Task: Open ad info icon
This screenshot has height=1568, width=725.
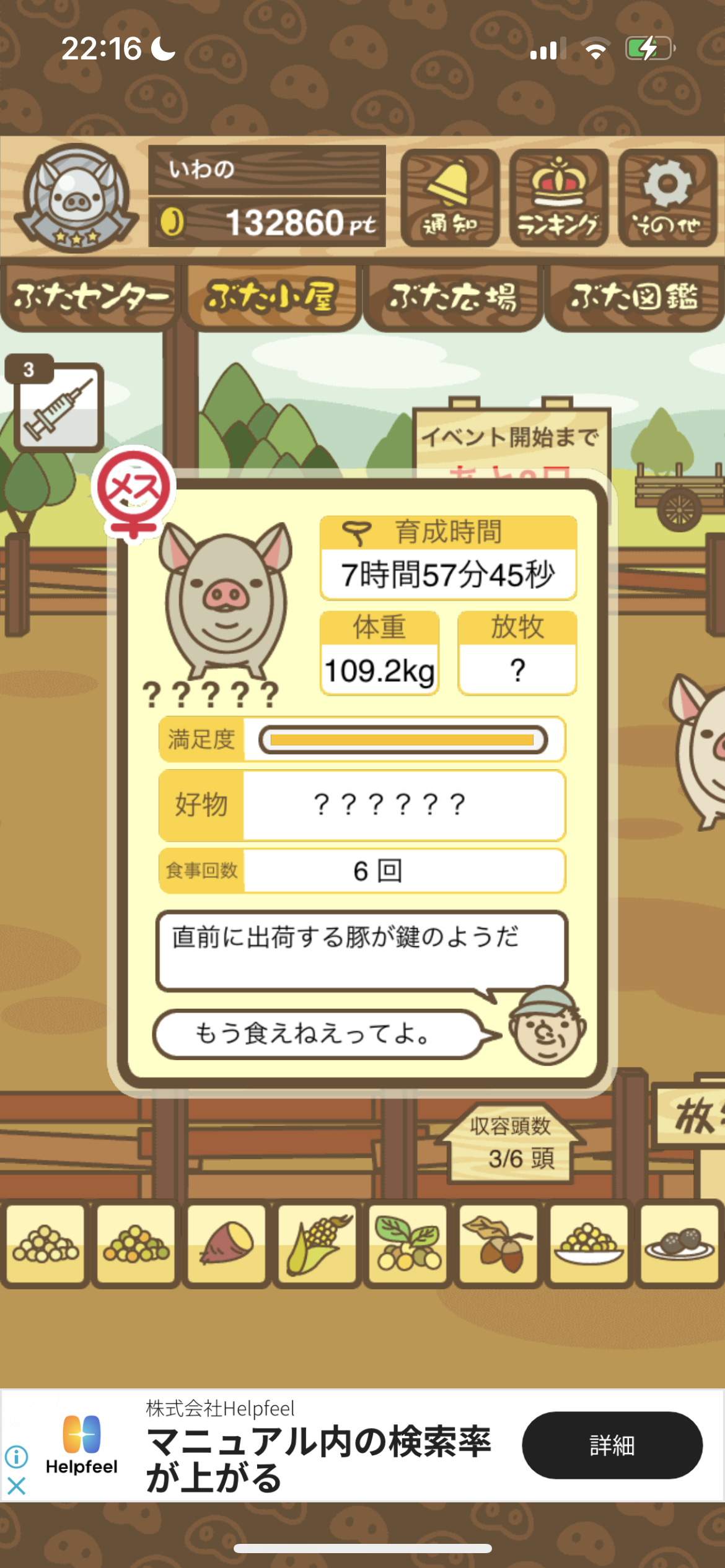Action: pyautogui.click(x=16, y=1457)
